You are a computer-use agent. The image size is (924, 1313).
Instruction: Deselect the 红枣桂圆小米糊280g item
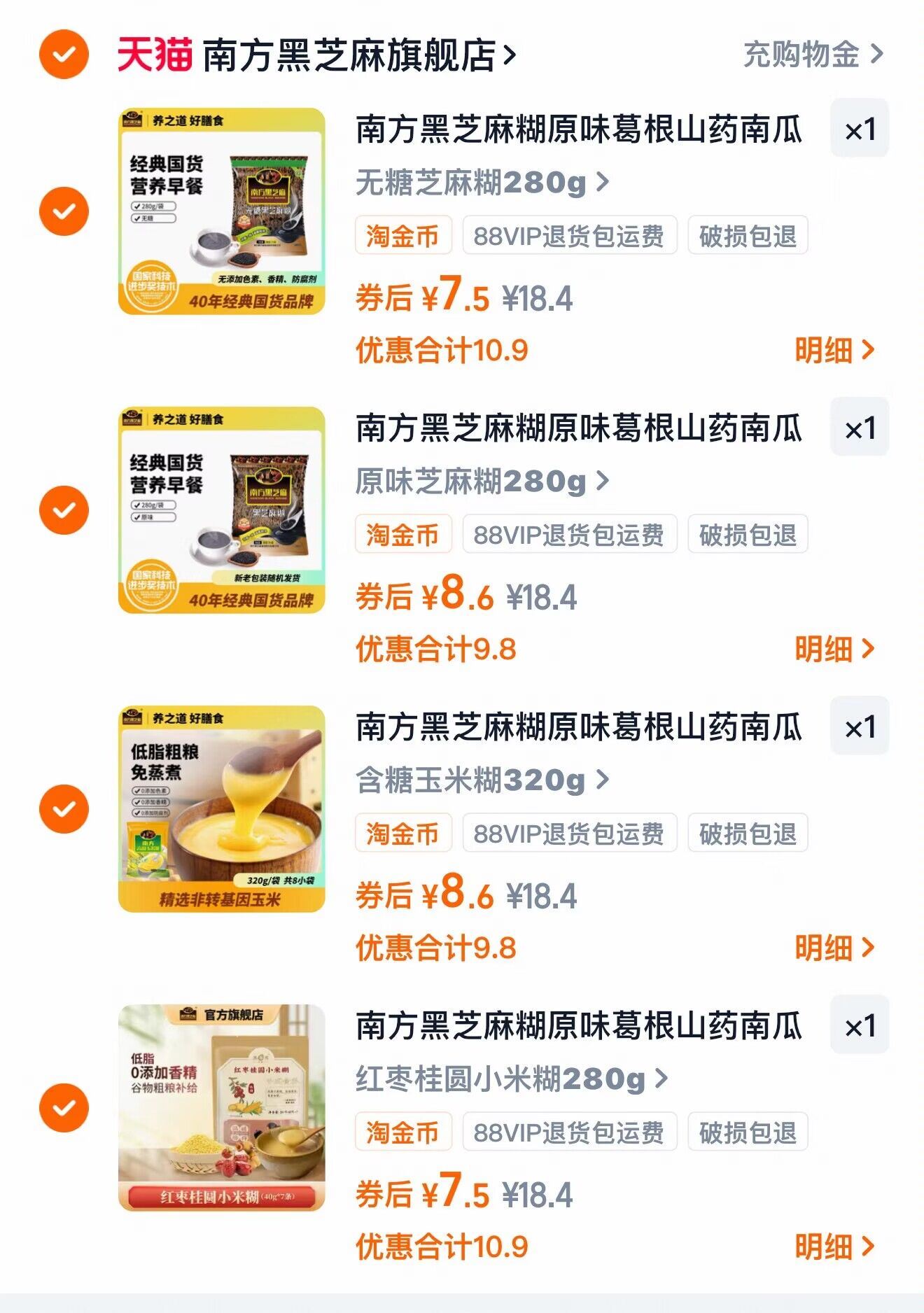(x=64, y=1107)
